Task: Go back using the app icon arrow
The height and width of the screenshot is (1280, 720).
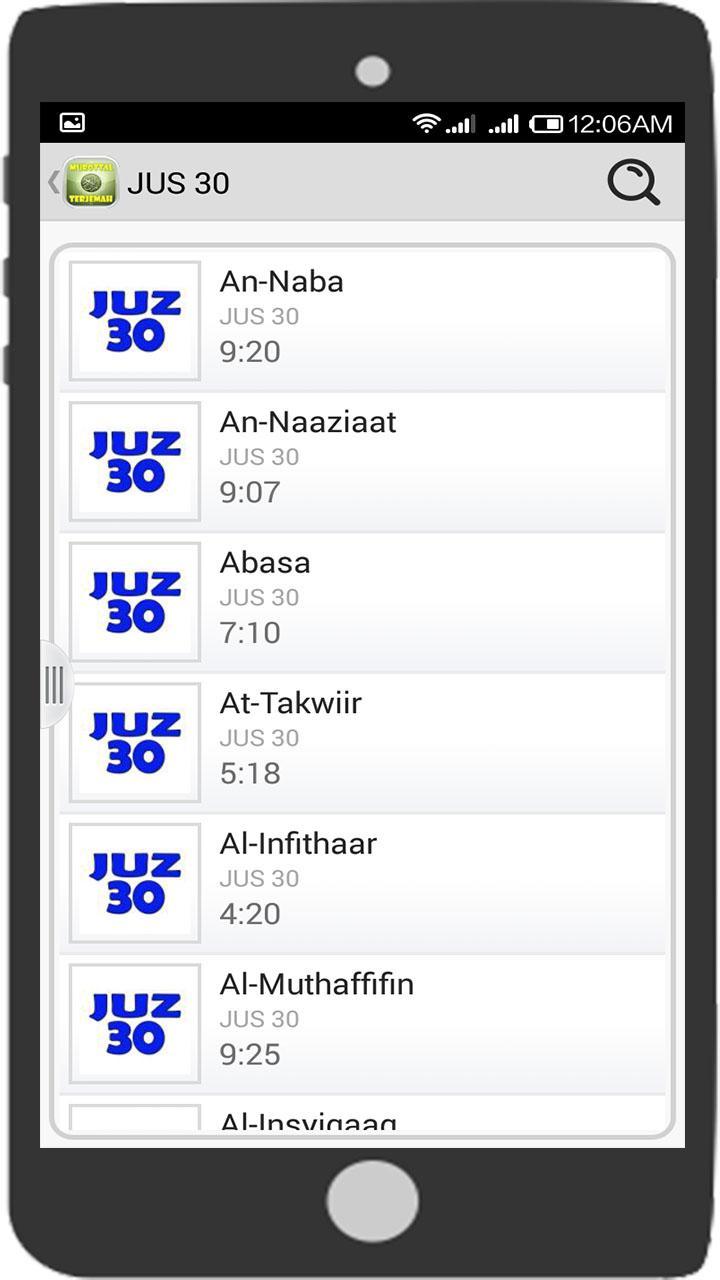Action: [x=83, y=182]
